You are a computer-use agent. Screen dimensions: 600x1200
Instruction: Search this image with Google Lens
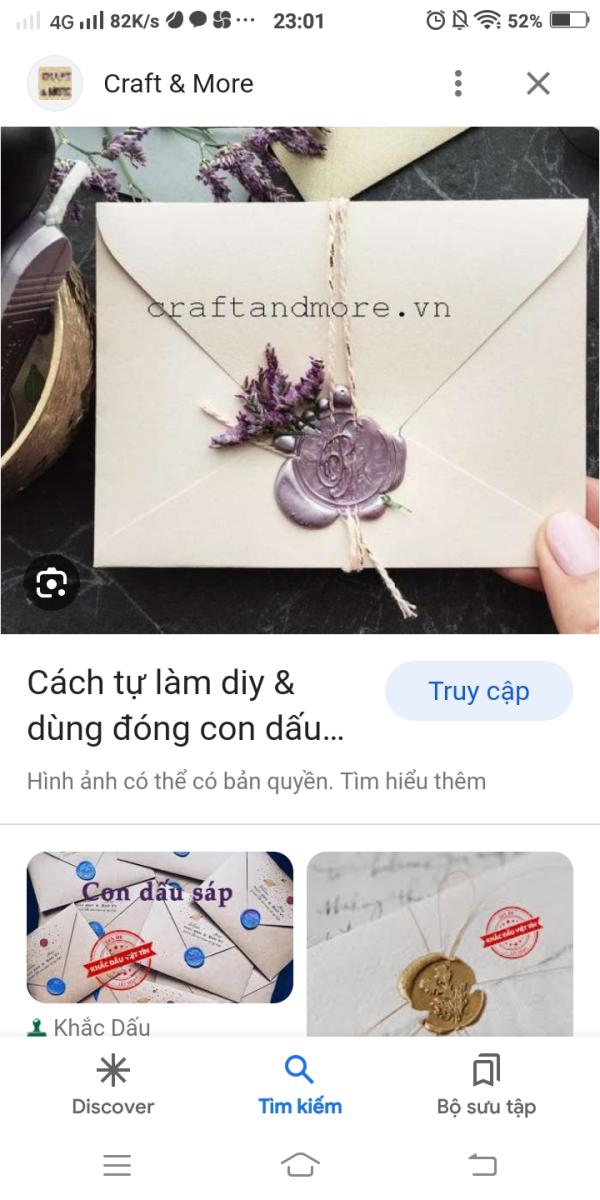[52, 583]
